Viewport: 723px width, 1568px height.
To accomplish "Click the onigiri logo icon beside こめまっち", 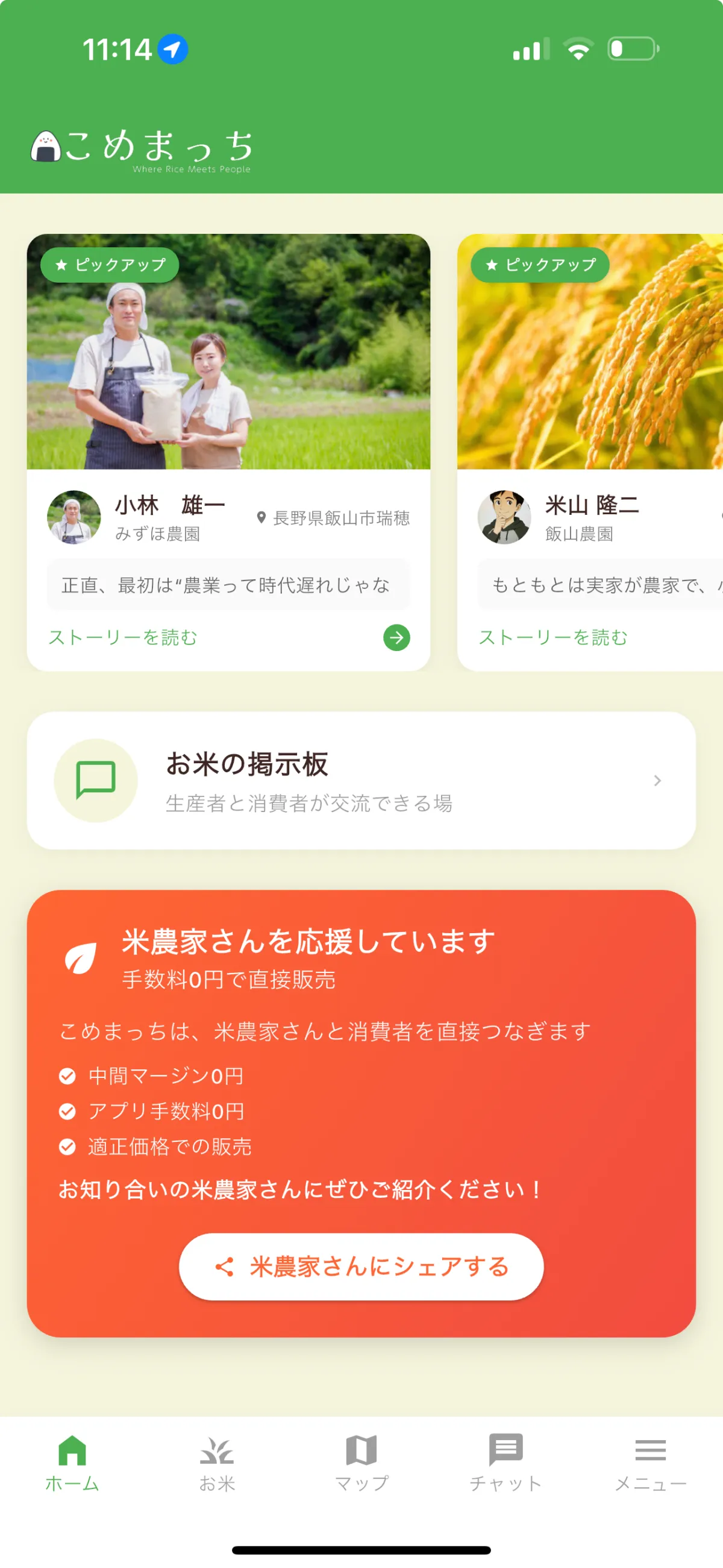I will point(46,148).
